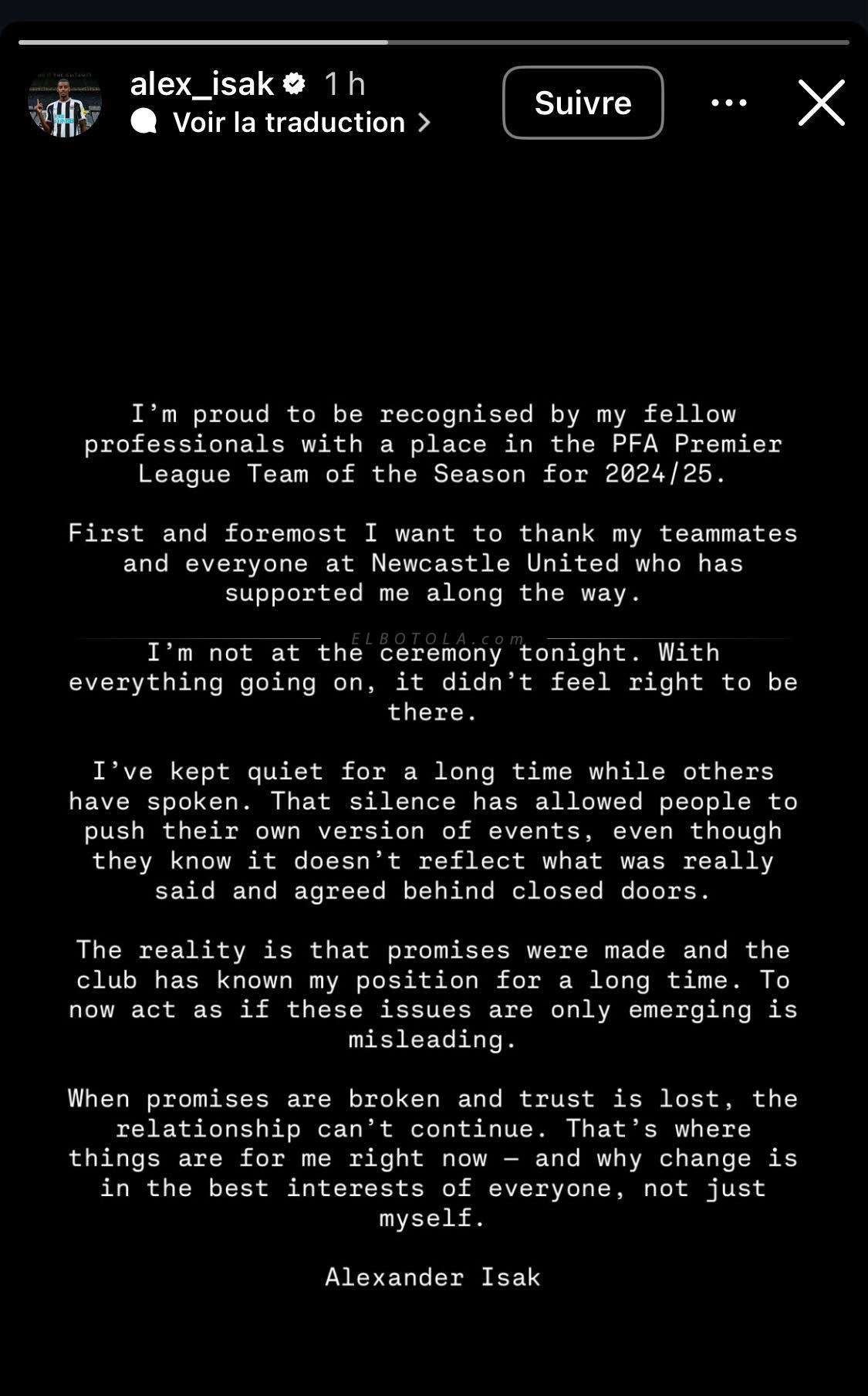The width and height of the screenshot is (868, 1396).
Task: Tap Voir la traduction
Action: pyautogui.click(x=281, y=122)
